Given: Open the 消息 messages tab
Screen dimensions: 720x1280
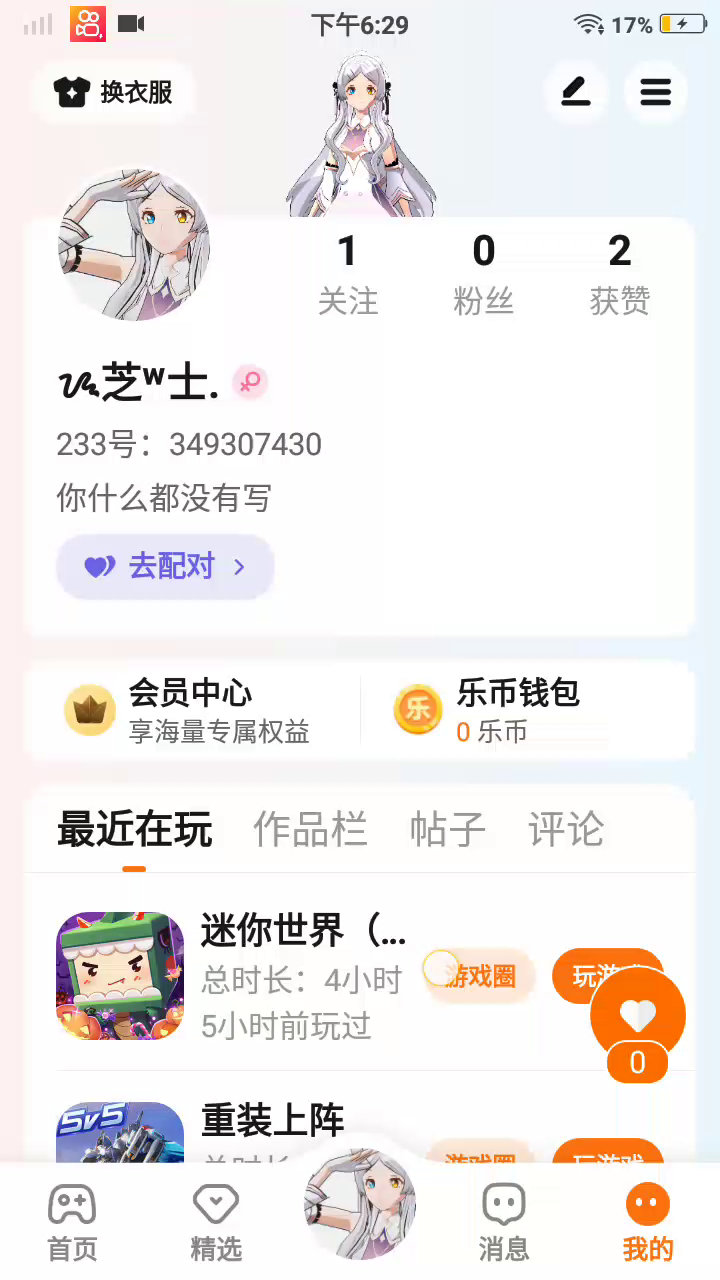Looking at the screenshot, I should (503, 1222).
